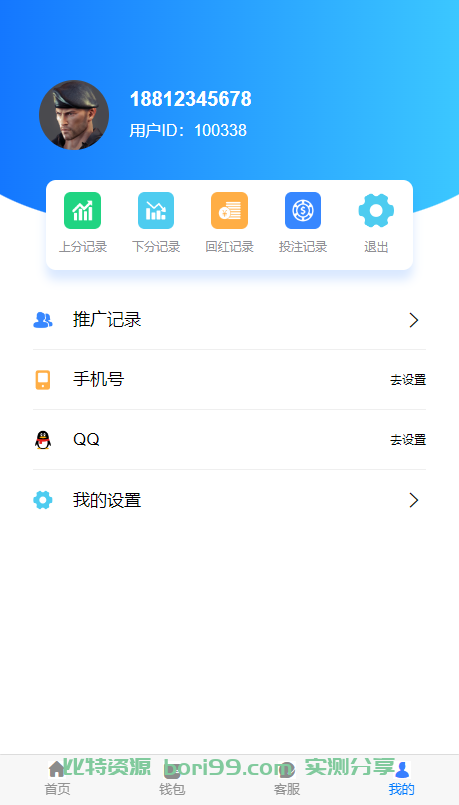The width and height of the screenshot is (459, 805).
Task: Open 上分记录 records
Action: click(x=83, y=223)
